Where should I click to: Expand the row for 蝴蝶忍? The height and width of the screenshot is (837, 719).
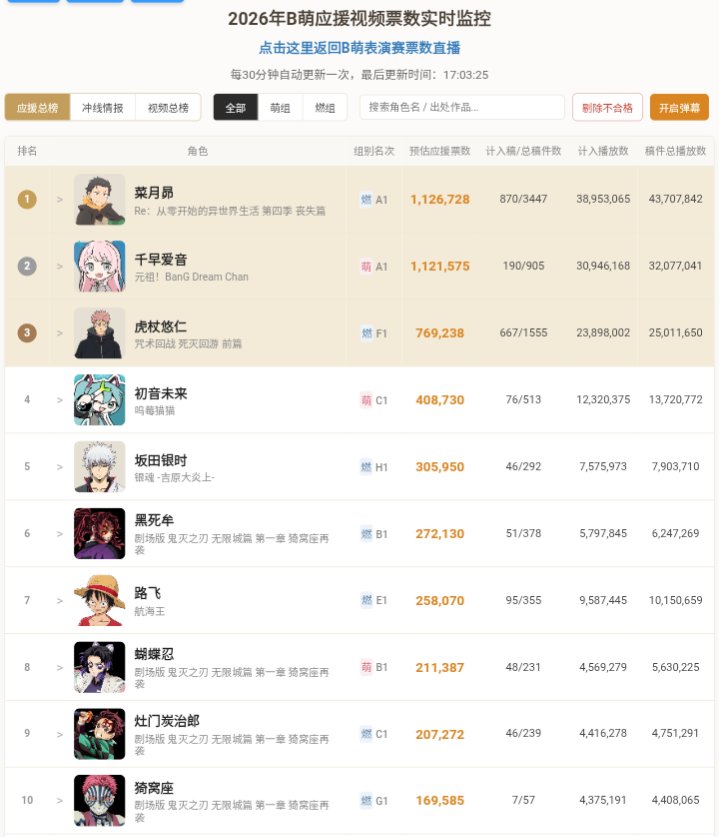point(359,667)
